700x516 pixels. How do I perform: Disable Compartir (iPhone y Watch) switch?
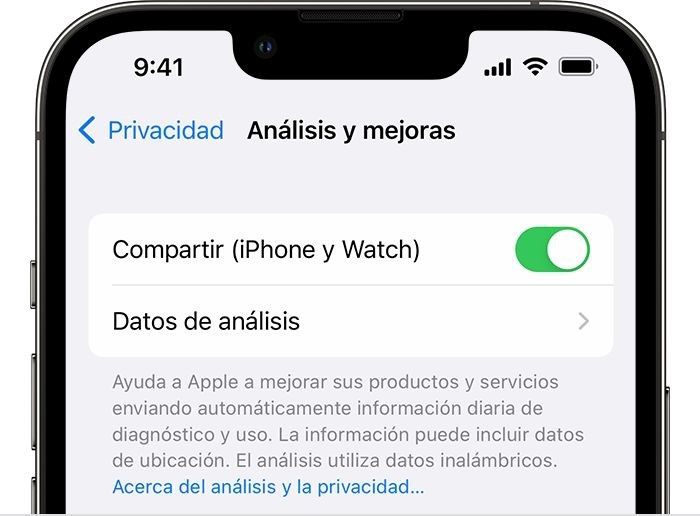pyautogui.click(x=552, y=249)
